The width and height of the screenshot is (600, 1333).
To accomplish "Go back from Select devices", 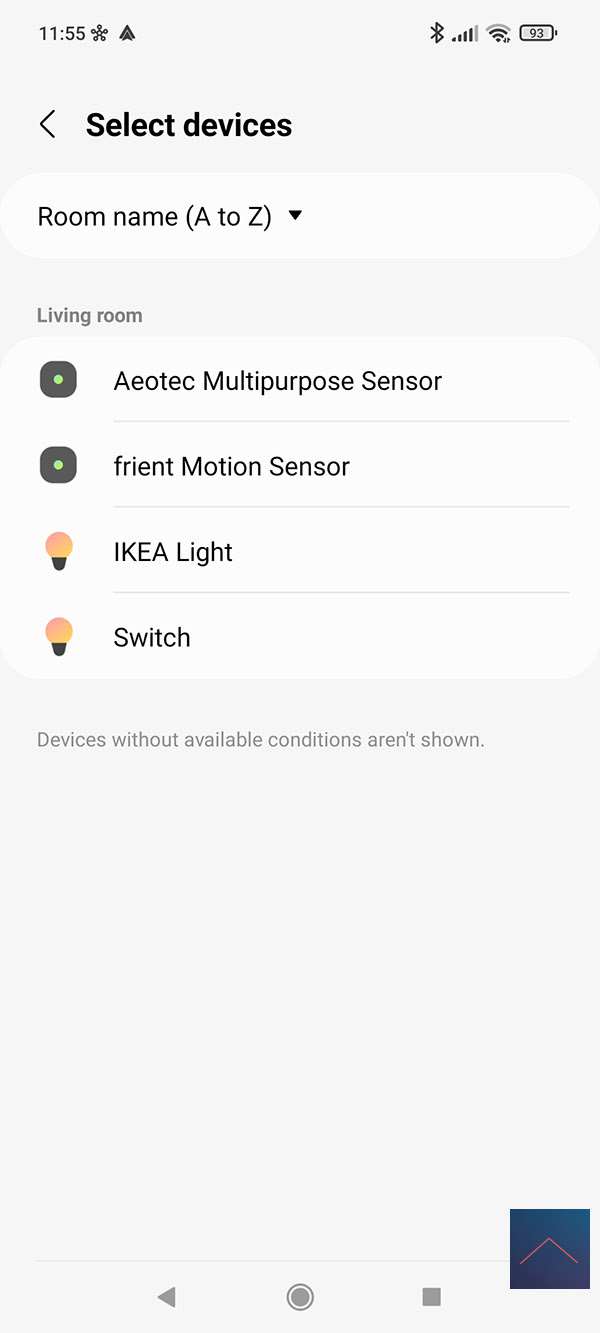I will pos(47,125).
